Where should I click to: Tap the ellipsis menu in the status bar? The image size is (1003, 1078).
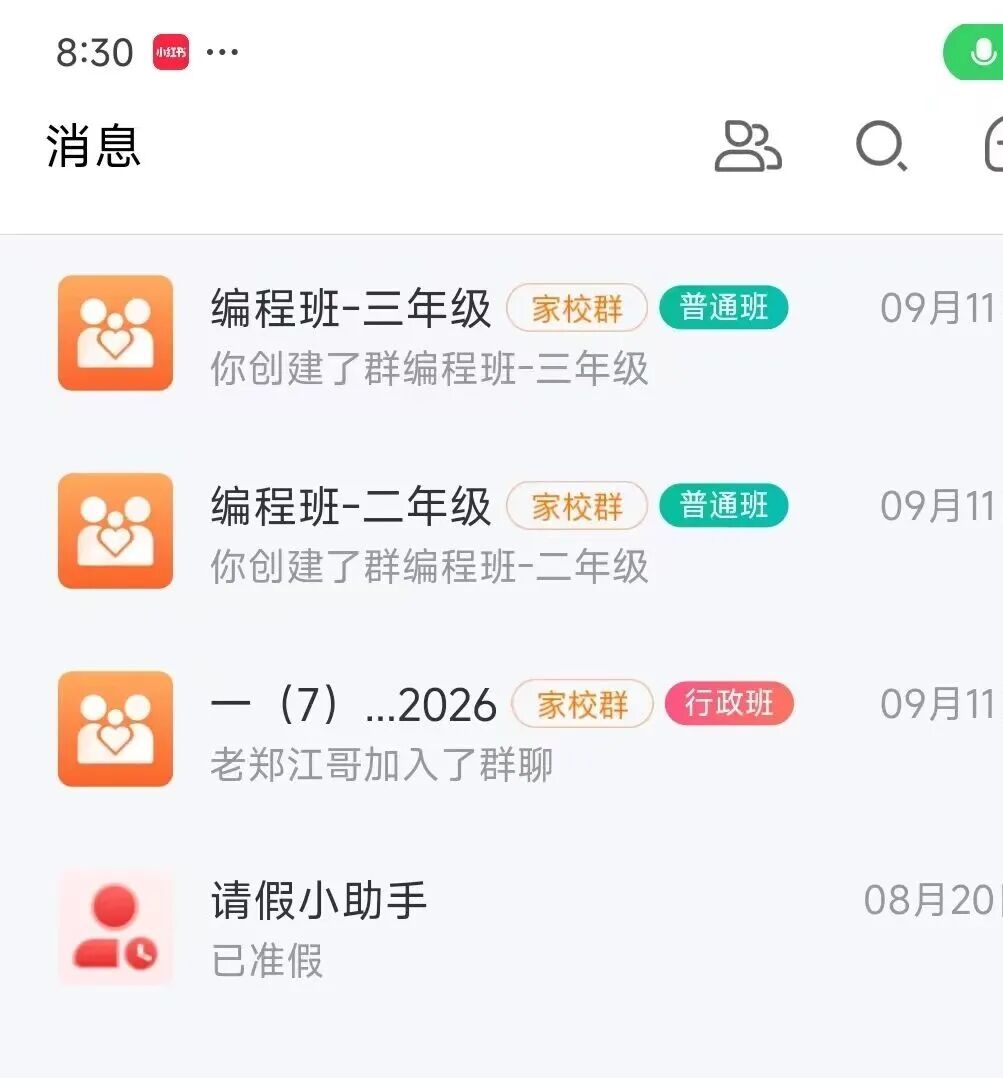(x=222, y=52)
